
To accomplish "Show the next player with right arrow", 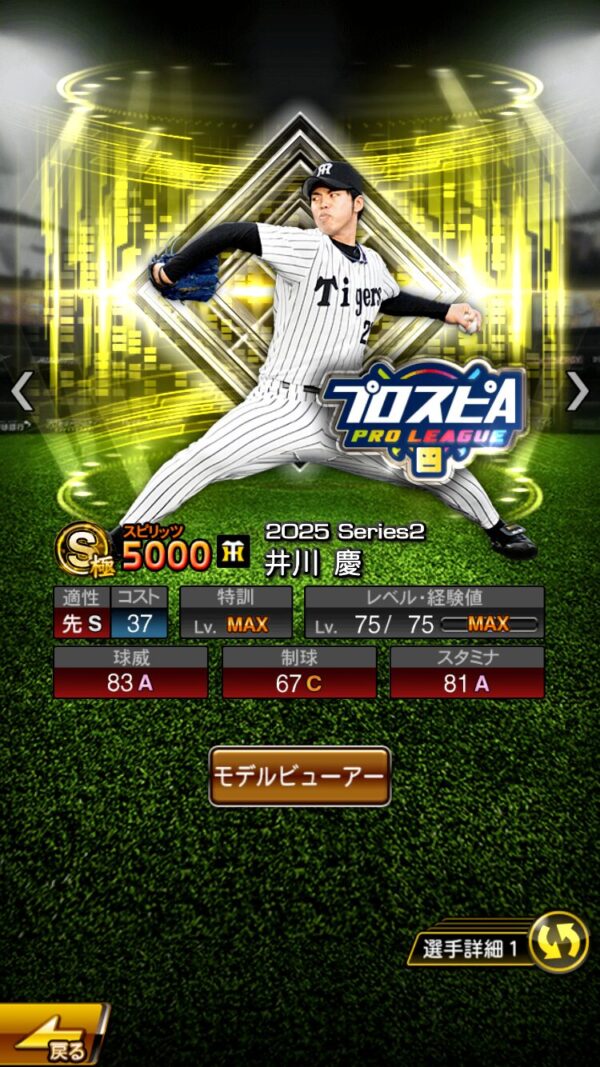I will (x=577, y=391).
